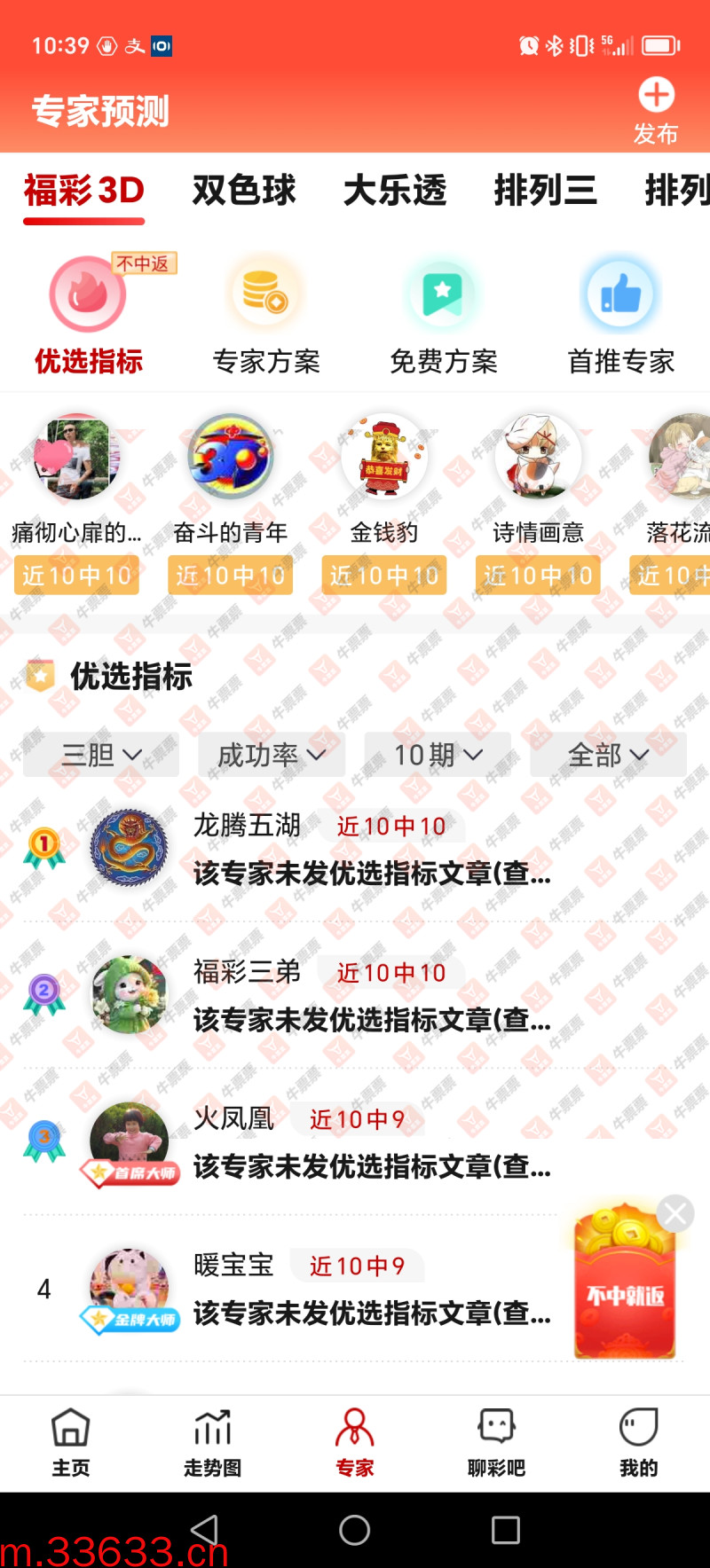Screen dimensions: 710x1568
Task: Switch to the 大乐透 tab
Action: 395,190
